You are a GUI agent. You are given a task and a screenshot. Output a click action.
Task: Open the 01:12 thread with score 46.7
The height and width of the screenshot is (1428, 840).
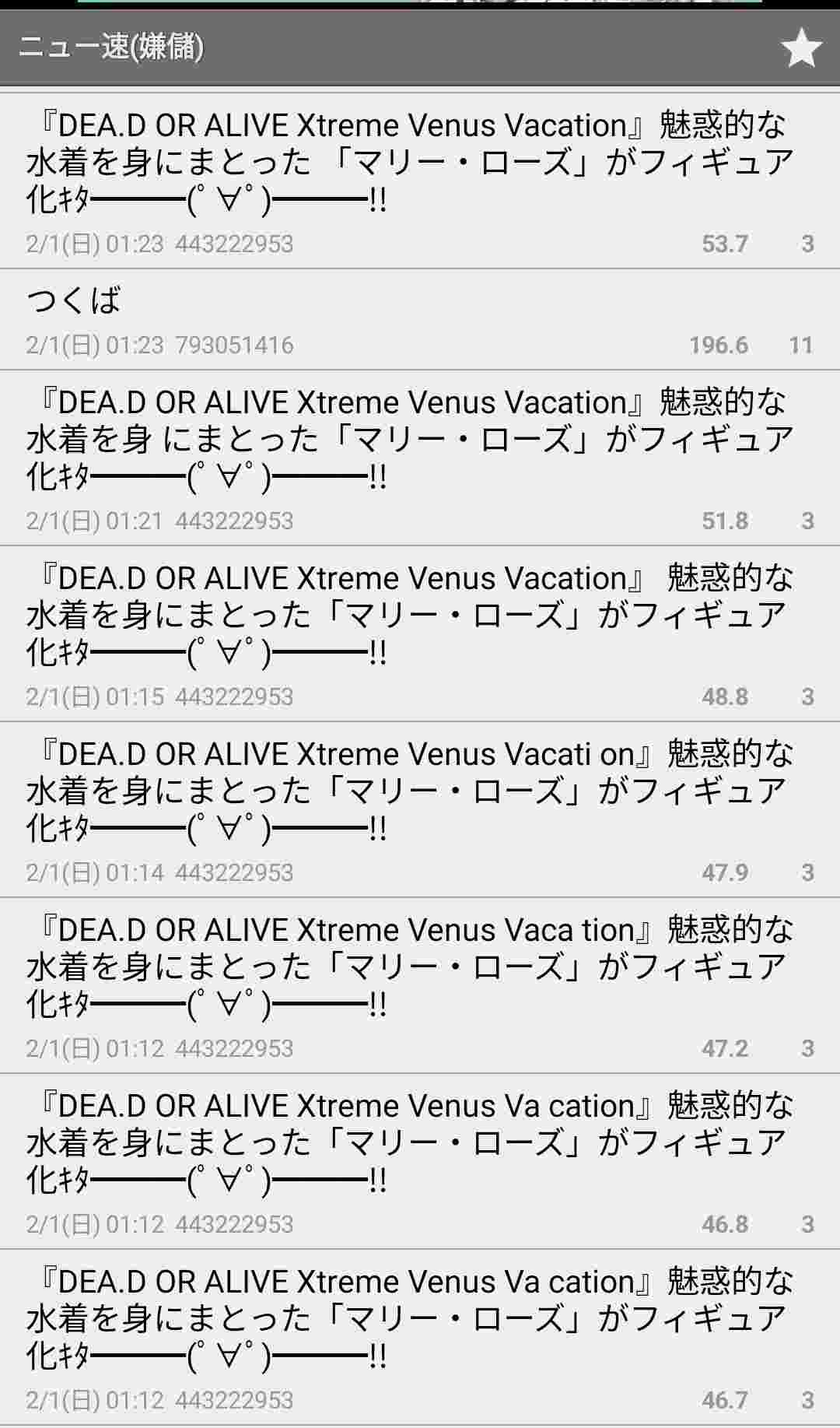point(420,1337)
